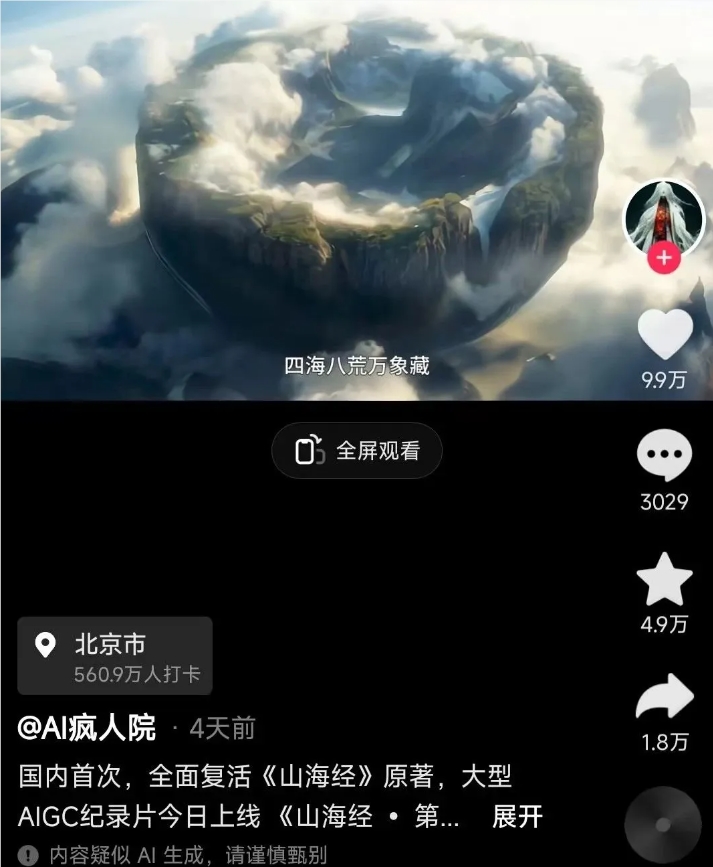Follow the creator with the plus button
The height and width of the screenshot is (867, 713).
[x=664, y=259]
